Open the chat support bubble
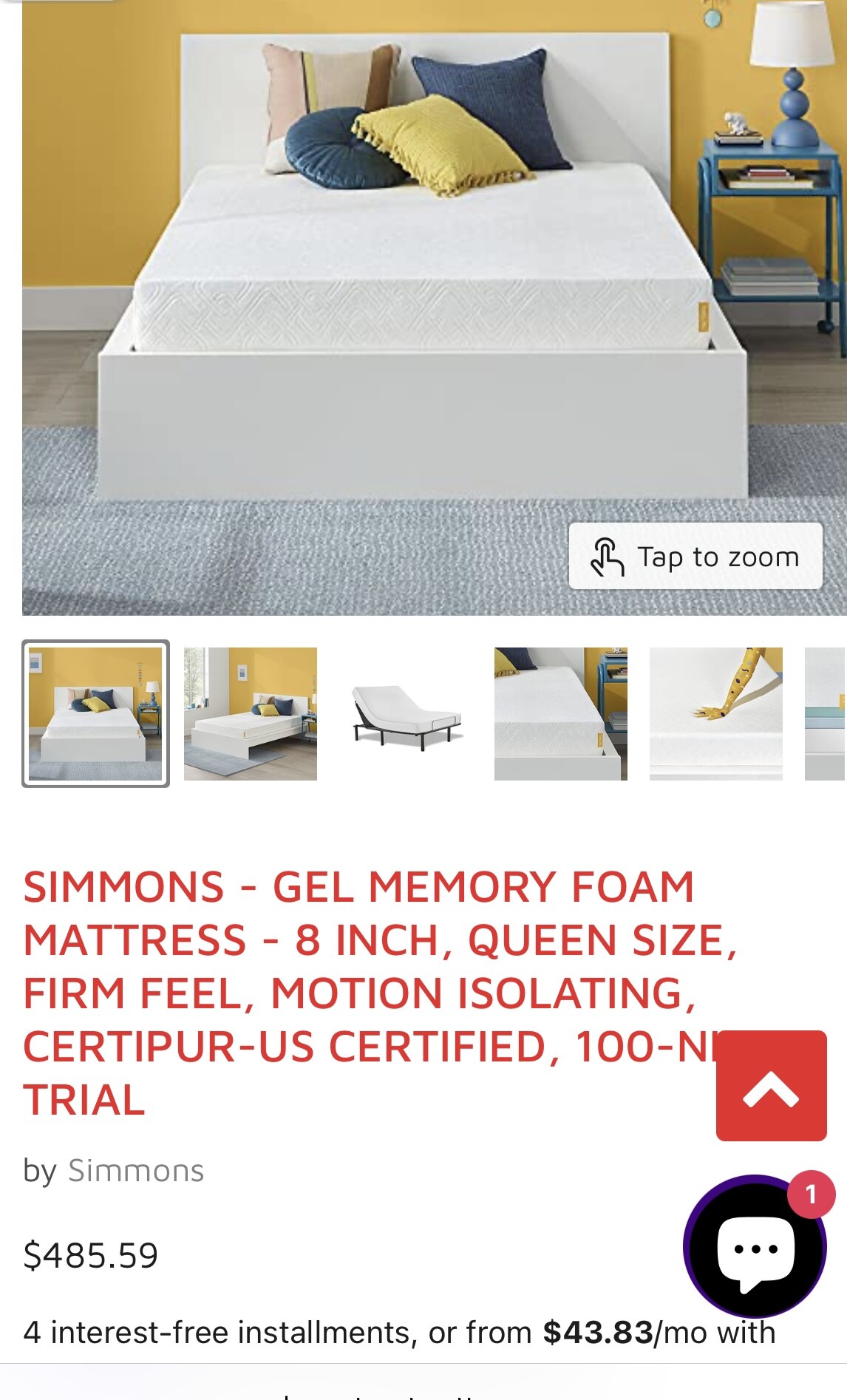This screenshot has width=847, height=1400. pyautogui.click(x=755, y=1247)
